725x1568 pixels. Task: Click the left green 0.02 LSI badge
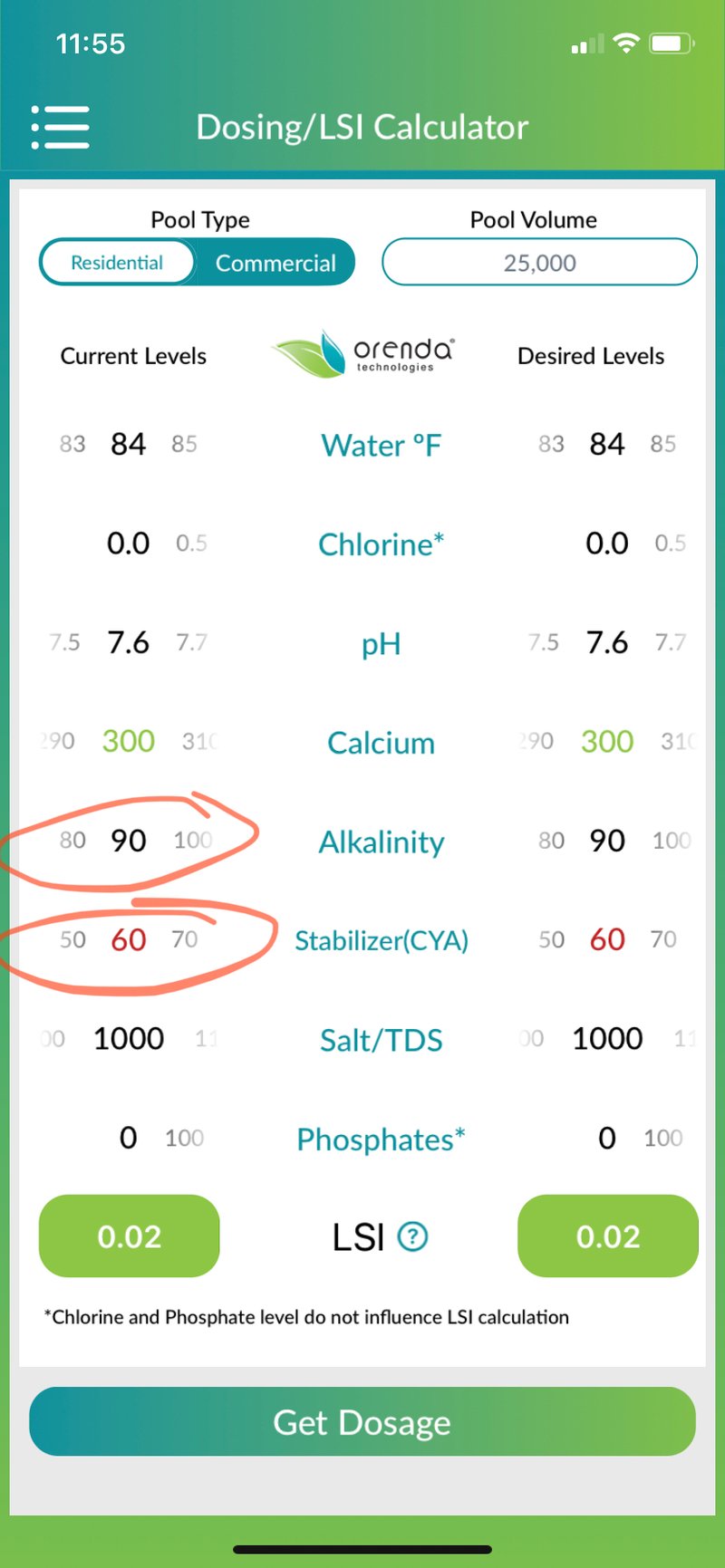pyautogui.click(x=128, y=1236)
